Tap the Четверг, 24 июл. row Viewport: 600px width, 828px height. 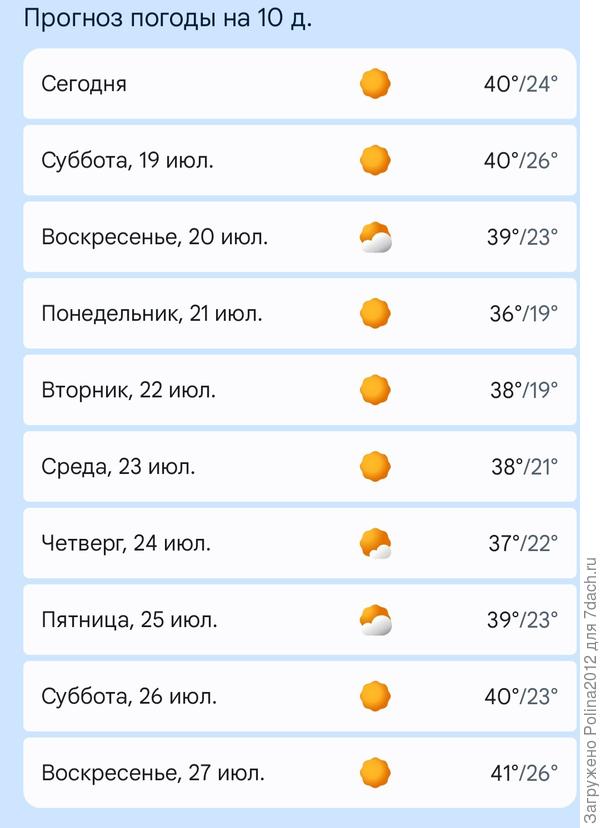(x=300, y=543)
